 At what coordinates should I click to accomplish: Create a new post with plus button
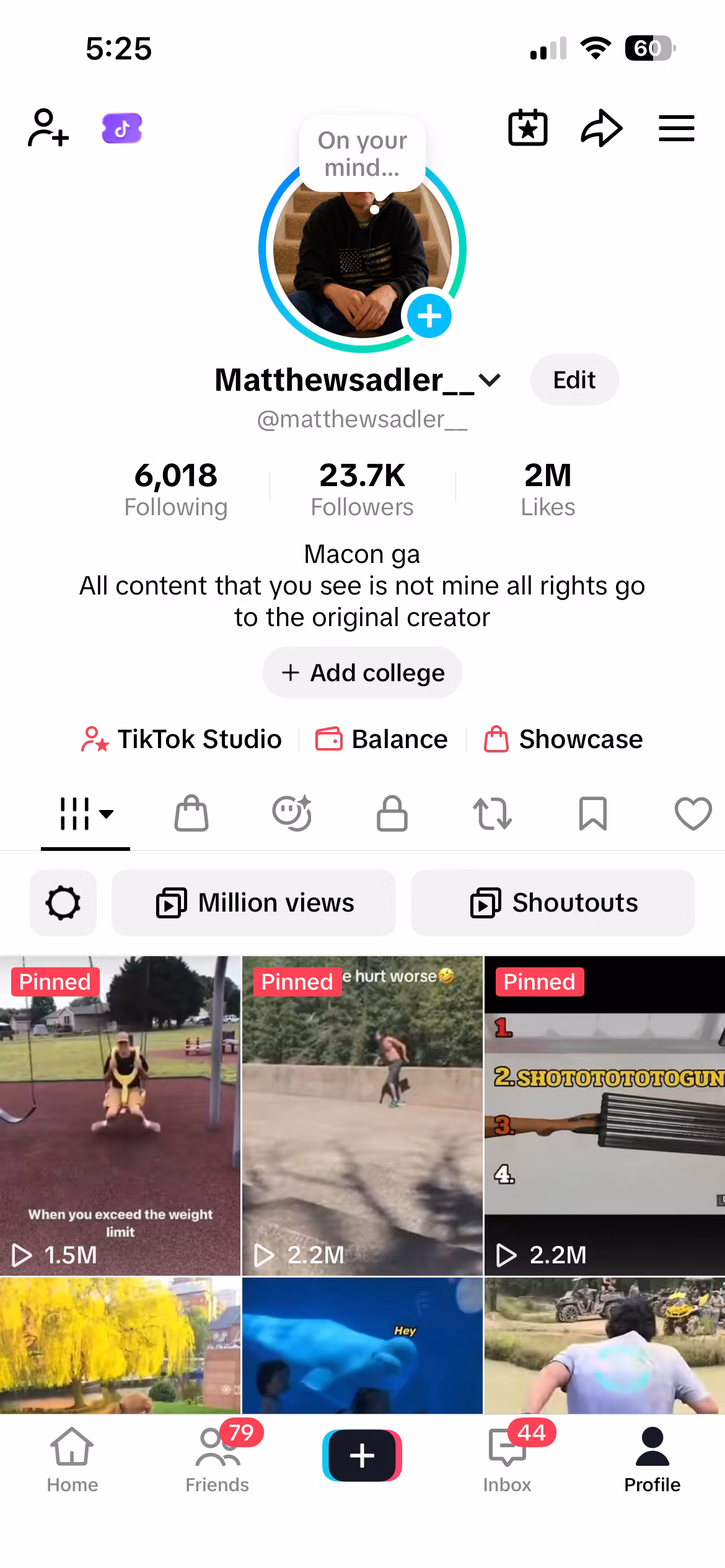click(x=362, y=1455)
